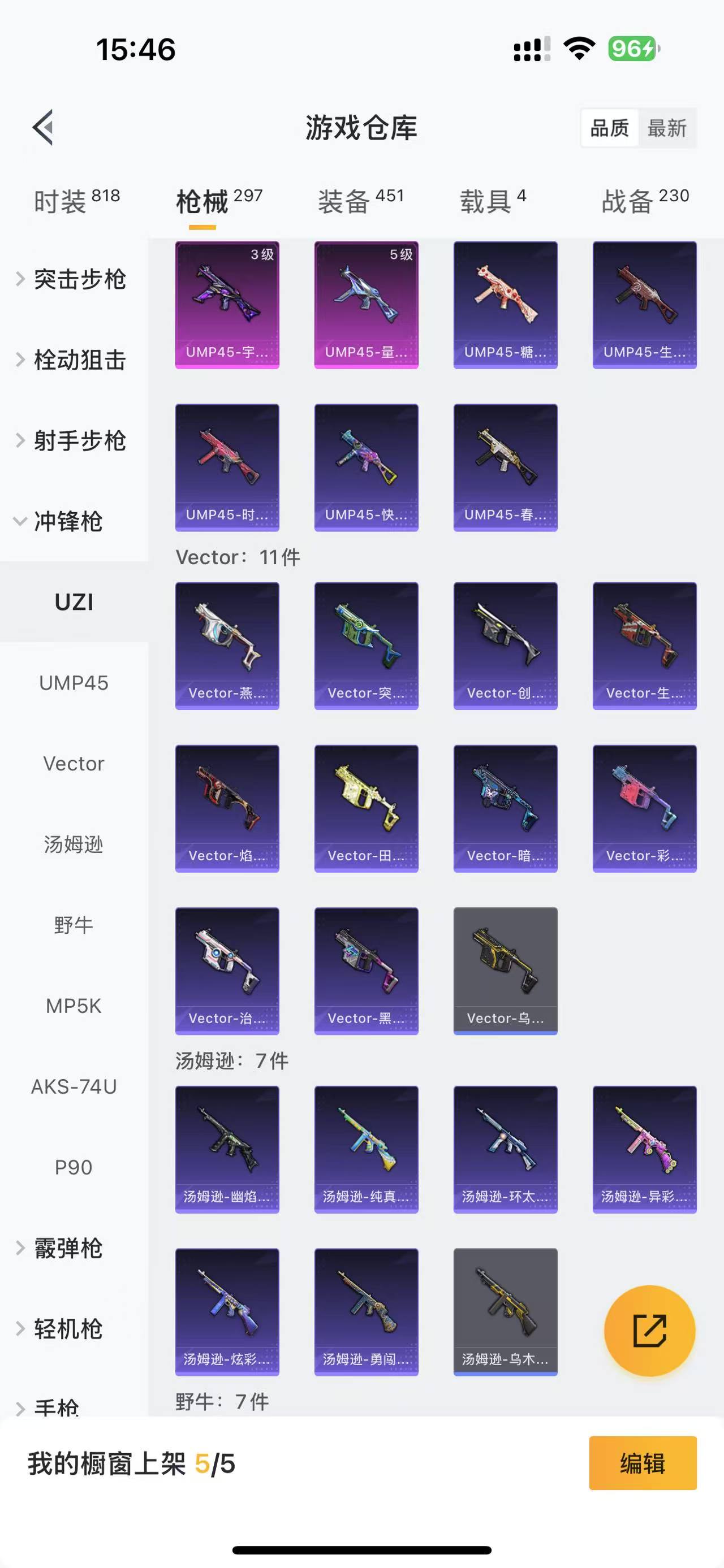The width and height of the screenshot is (724, 1568).
Task: Select Vector in the side list
Action: (x=74, y=763)
